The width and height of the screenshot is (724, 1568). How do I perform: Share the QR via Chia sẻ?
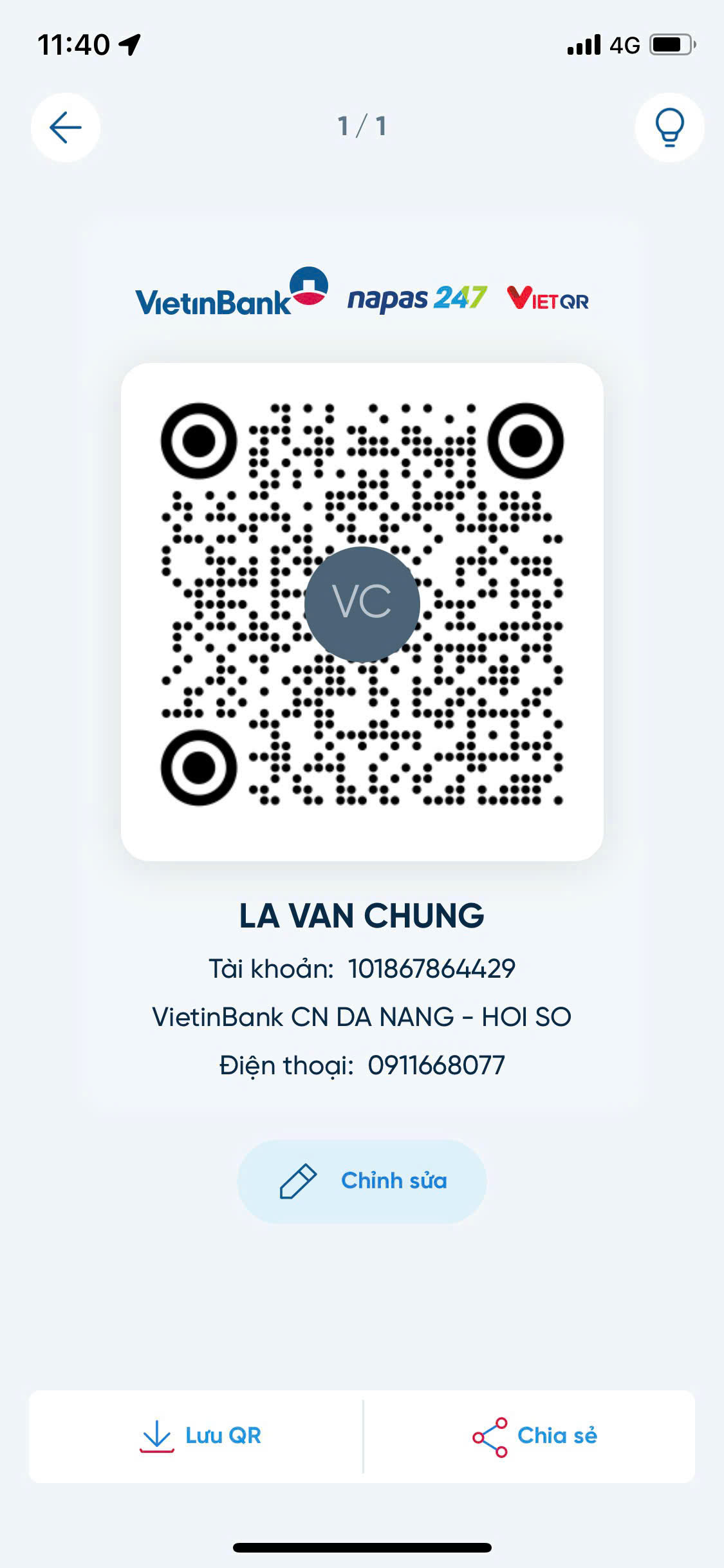(x=530, y=1436)
